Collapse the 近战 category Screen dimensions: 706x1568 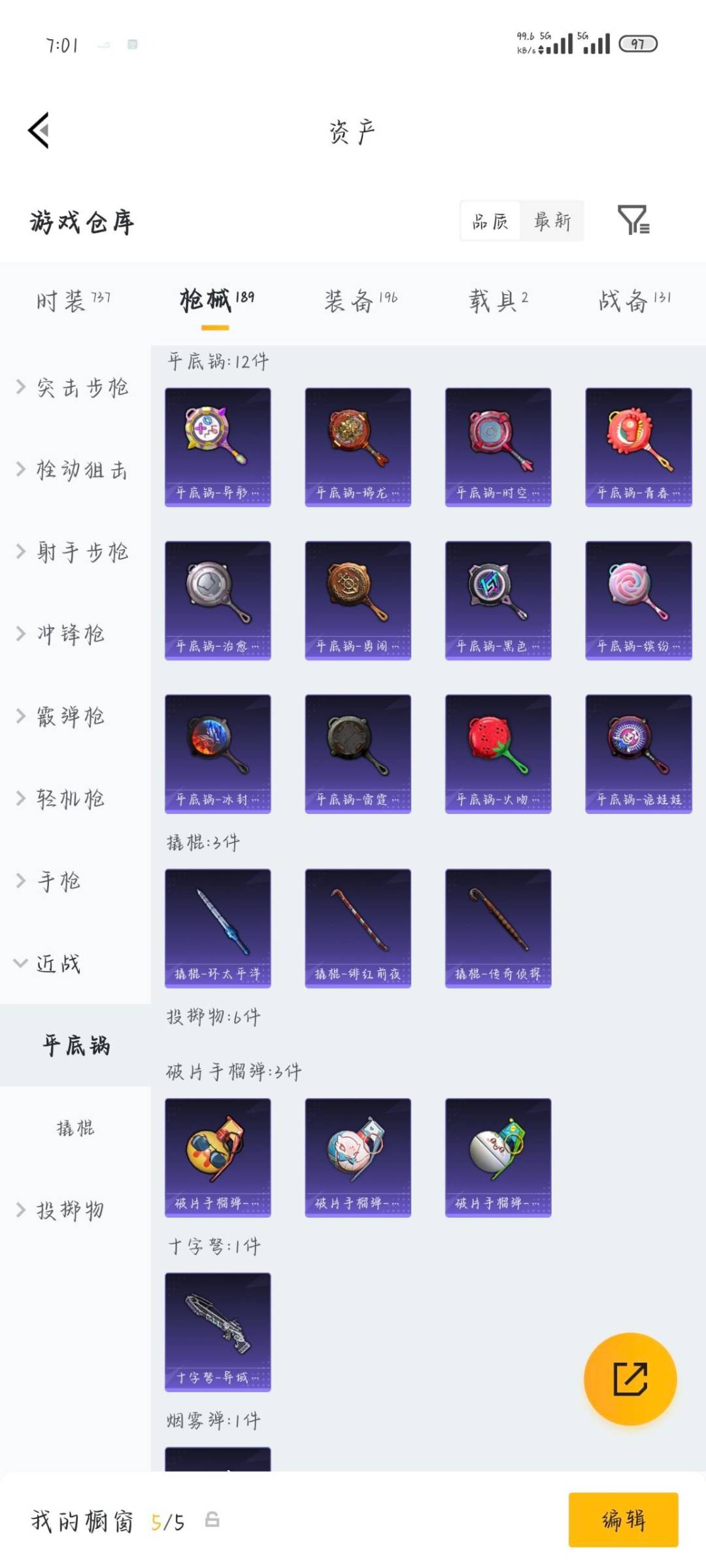(72, 964)
